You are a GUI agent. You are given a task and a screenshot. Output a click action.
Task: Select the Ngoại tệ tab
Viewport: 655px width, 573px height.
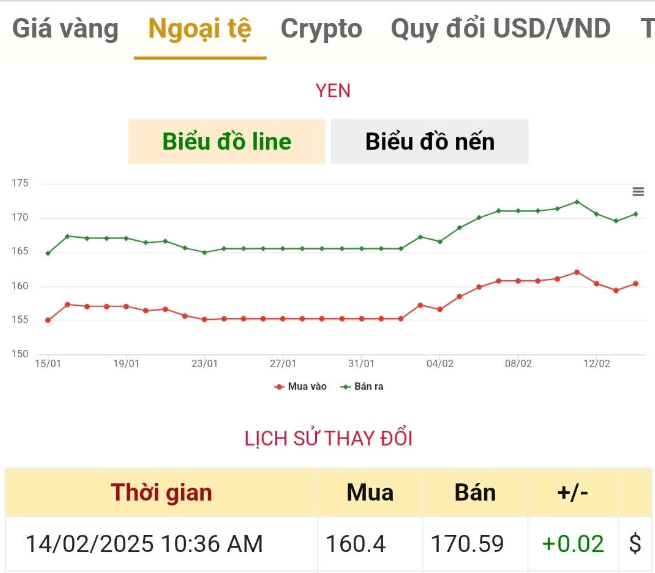pos(200,29)
